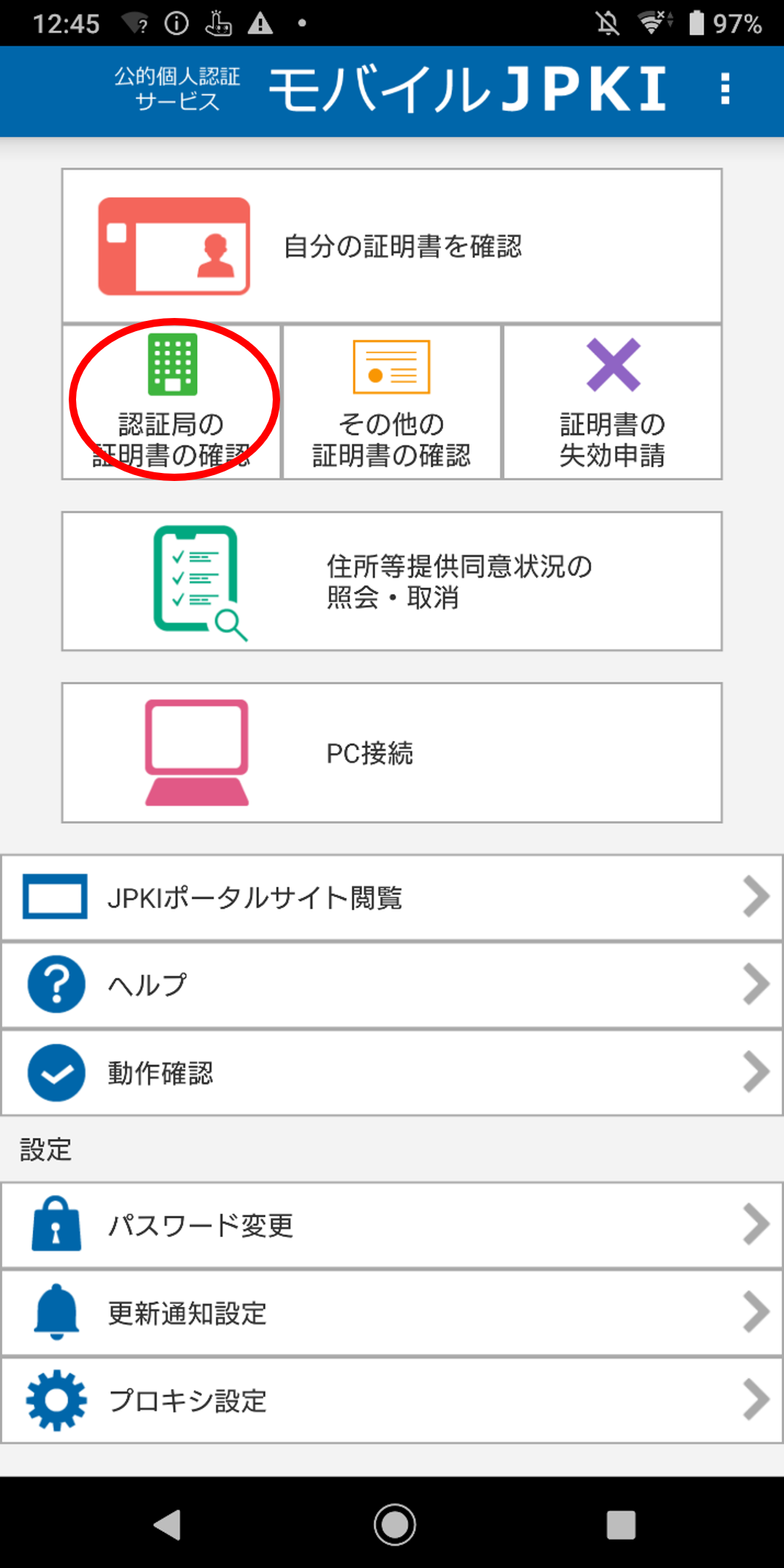Open 住所等提供同意状況の照会・取消
784x1568 pixels.
click(x=392, y=581)
